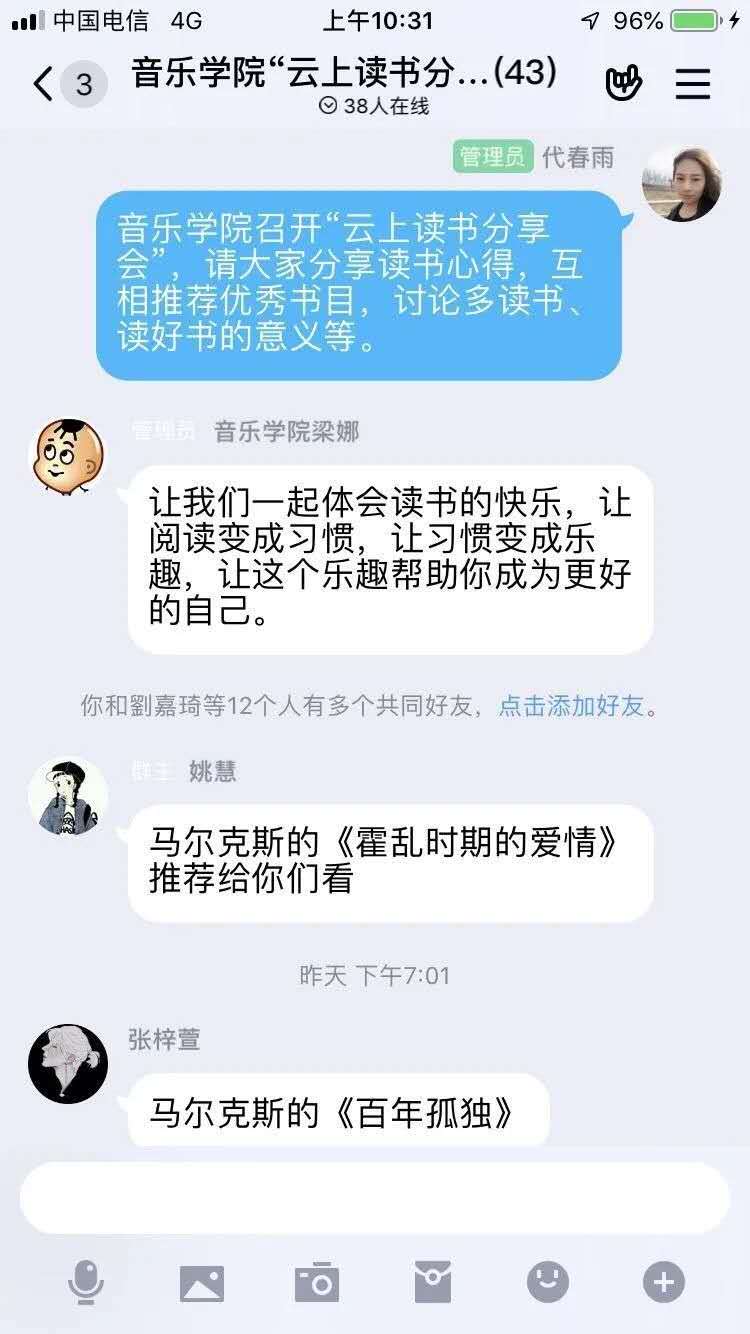This screenshot has width=750, height=1334.
Task: Send a red packet
Action: point(433,1282)
